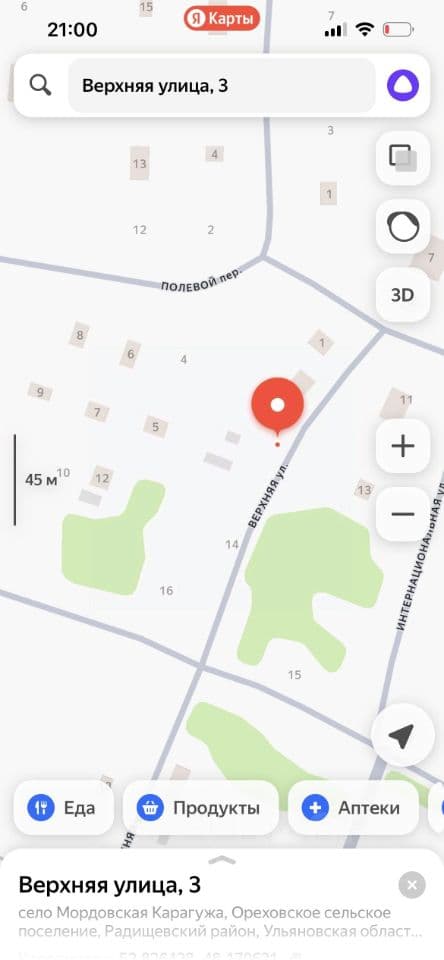Open the map layers selector
The image size is (444, 960).
(403, 158)
